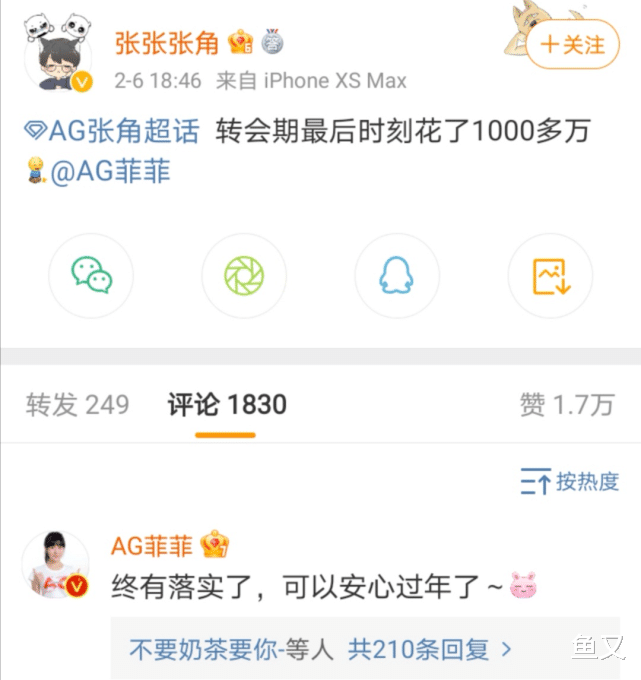The image size is (641, 680).
Task: Save the post as an image
Action: (550, 275)
